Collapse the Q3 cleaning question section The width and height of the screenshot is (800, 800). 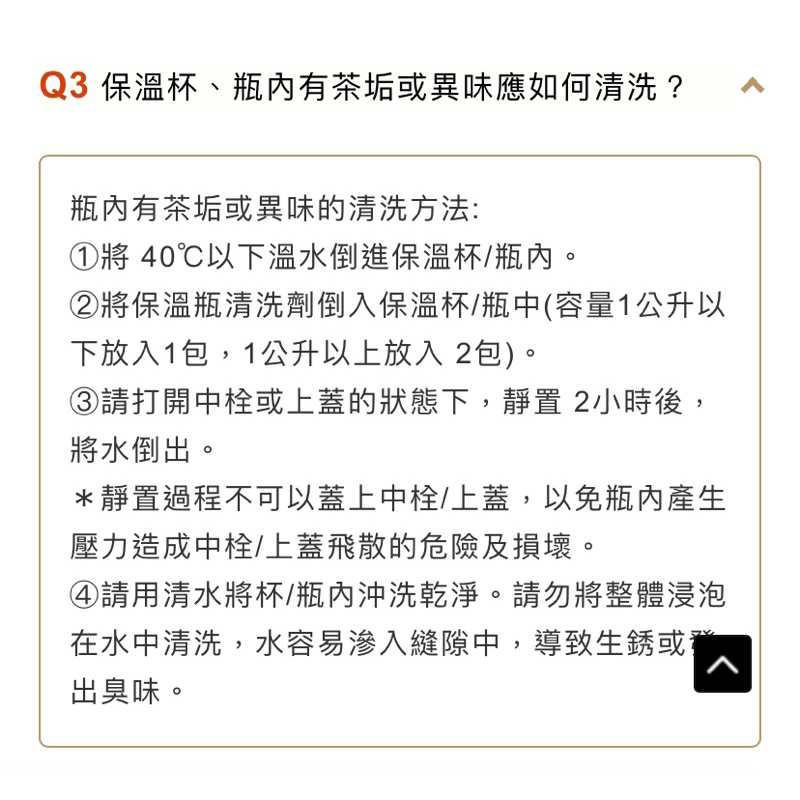(x=752, y=86)
